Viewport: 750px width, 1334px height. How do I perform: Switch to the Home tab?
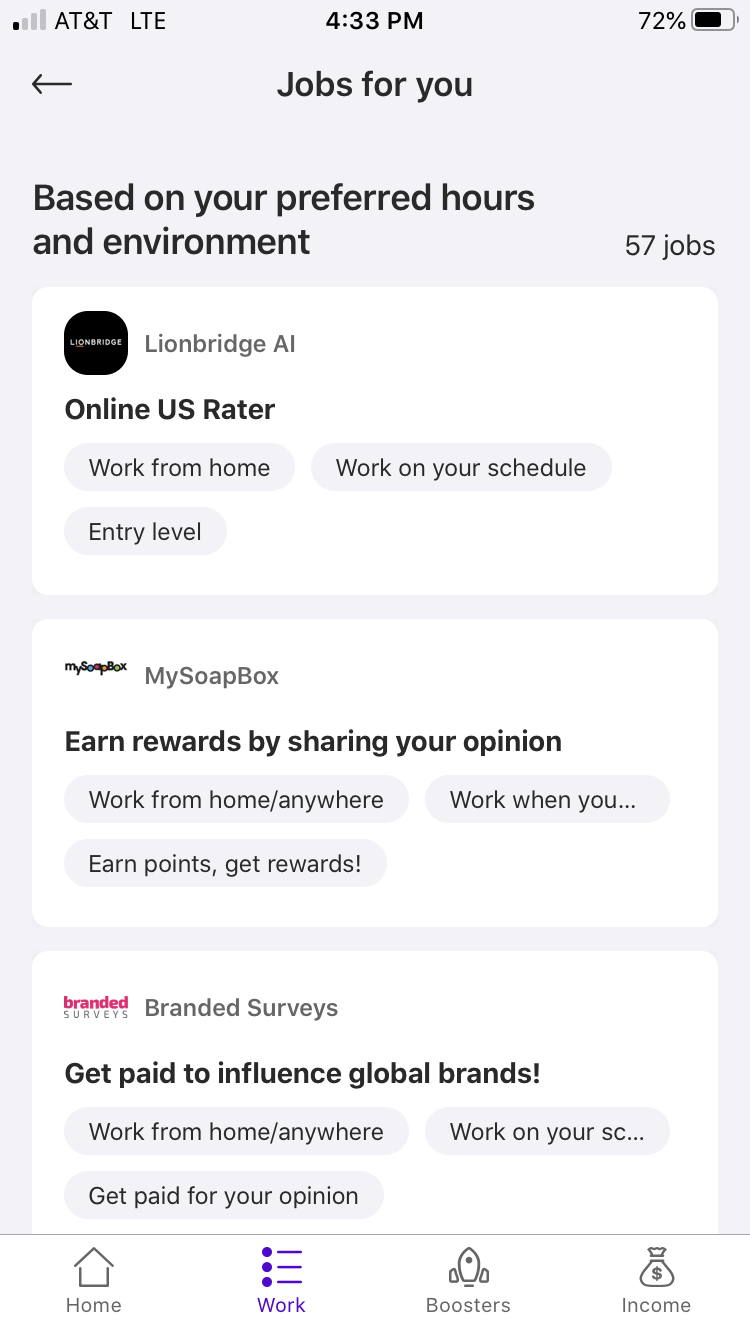point(93,1281)
